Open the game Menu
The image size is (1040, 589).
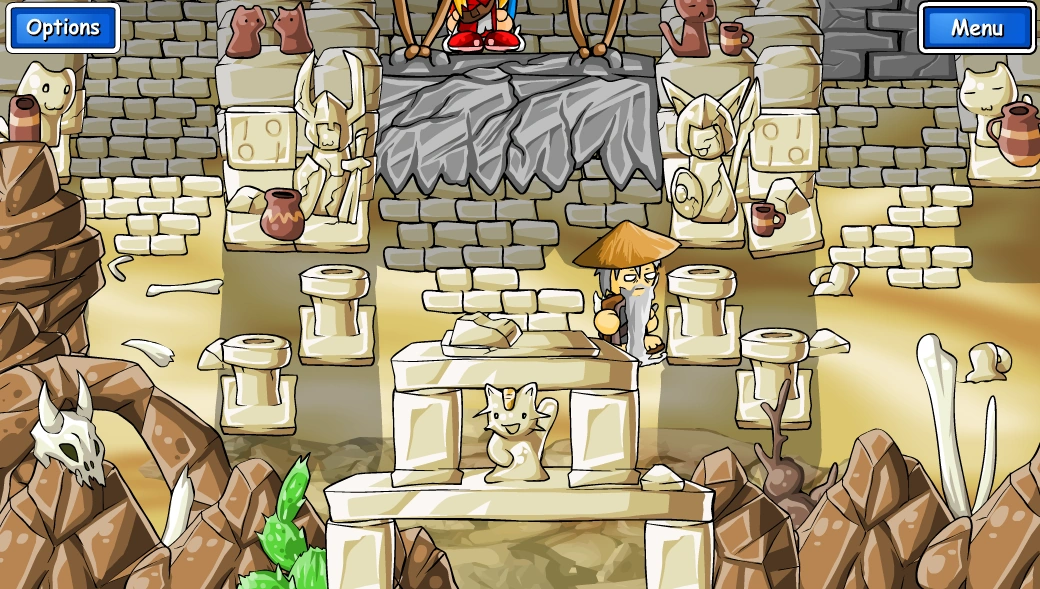[976, 28]
